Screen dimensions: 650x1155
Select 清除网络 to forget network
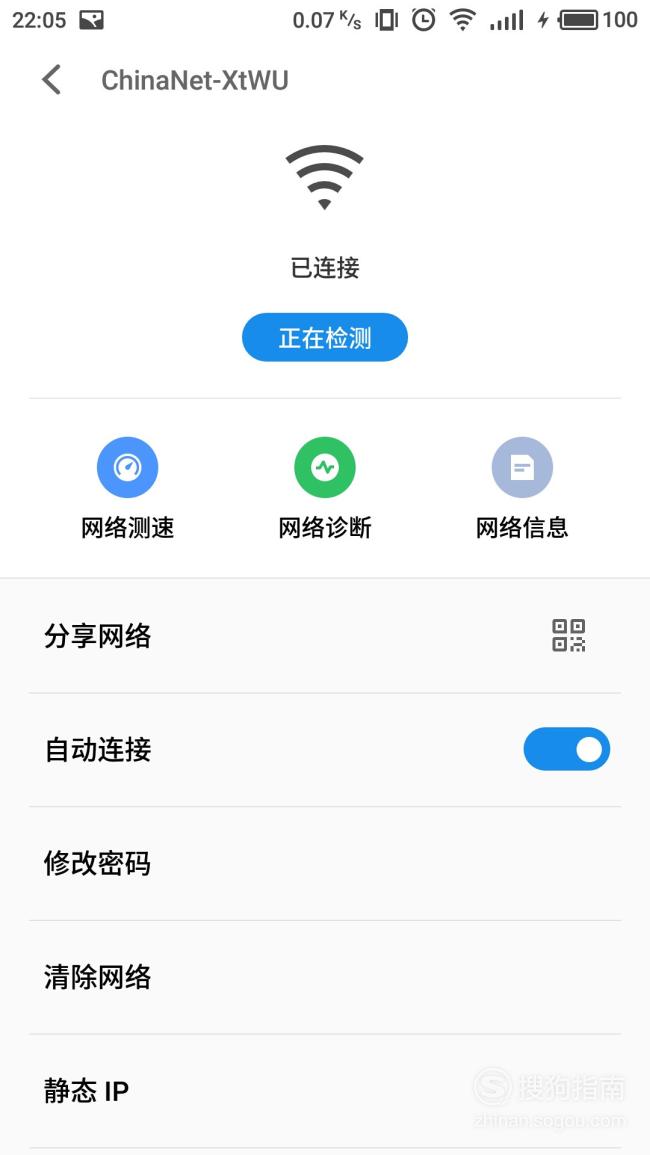pyautogui.click(x=325, y=977)
